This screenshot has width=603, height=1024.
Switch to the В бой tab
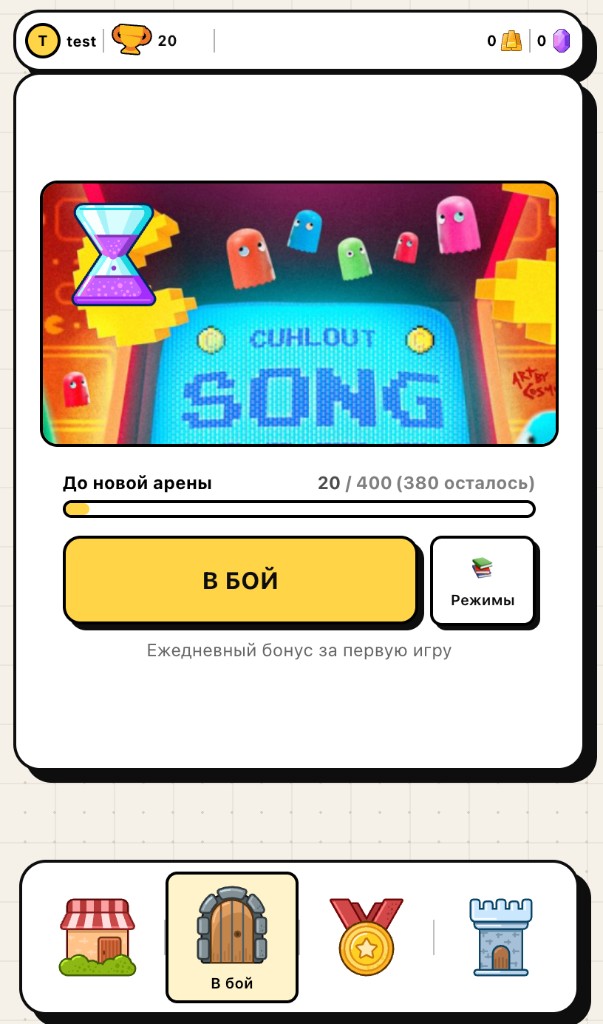tap(232, 937)
